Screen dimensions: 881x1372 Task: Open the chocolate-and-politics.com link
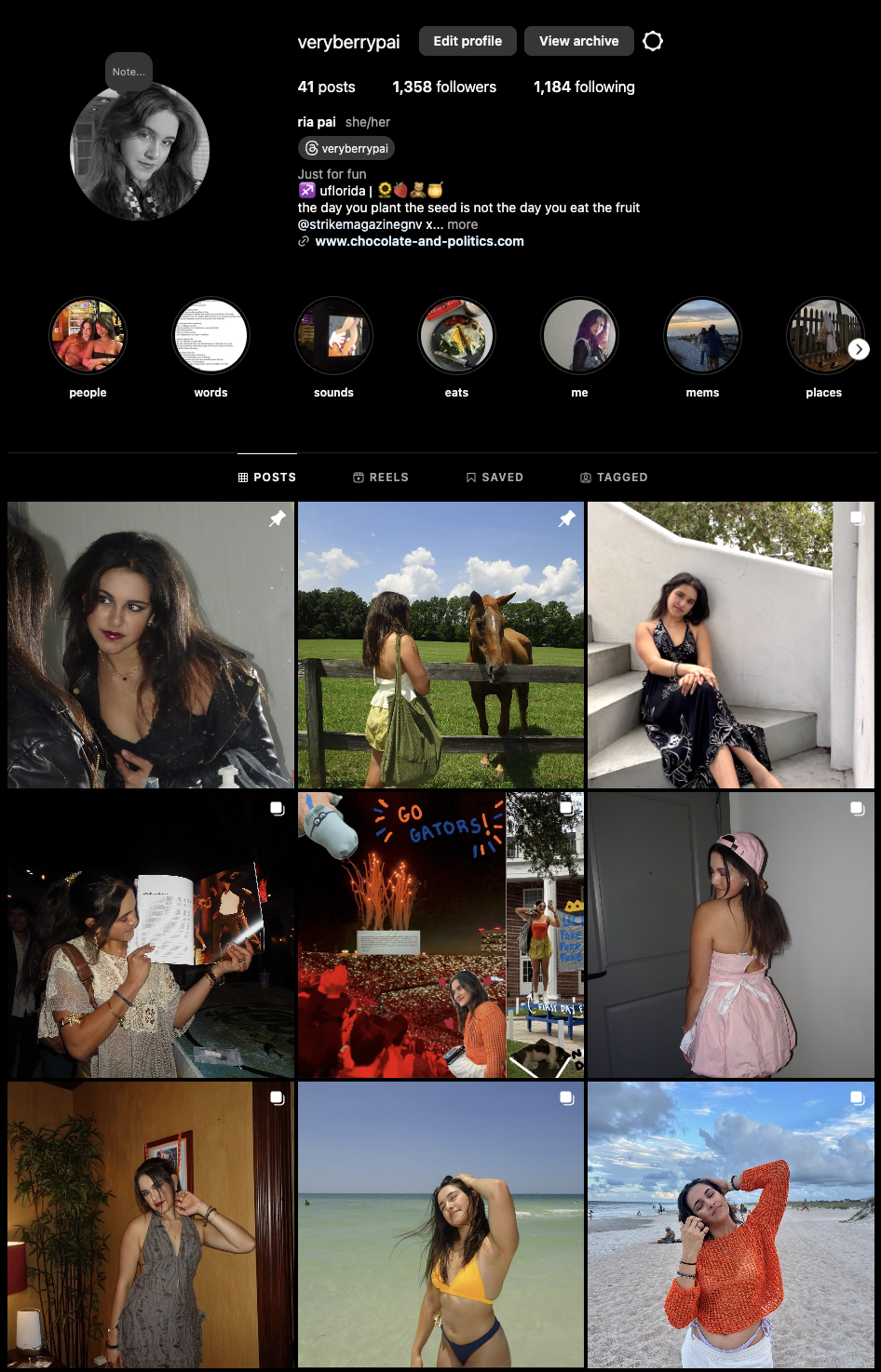(419, 241)
